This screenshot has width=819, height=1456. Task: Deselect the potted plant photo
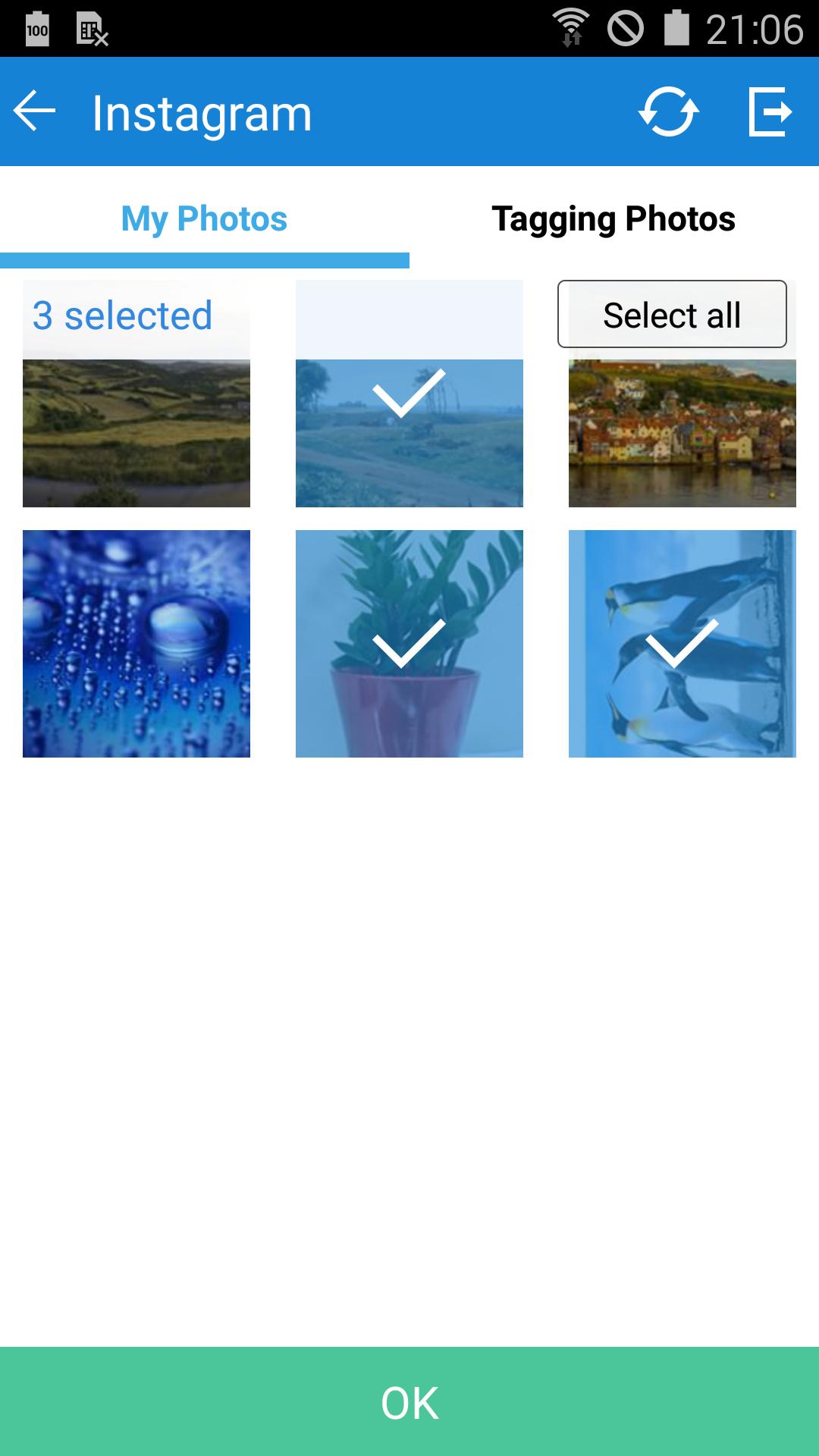coord(409,643)
